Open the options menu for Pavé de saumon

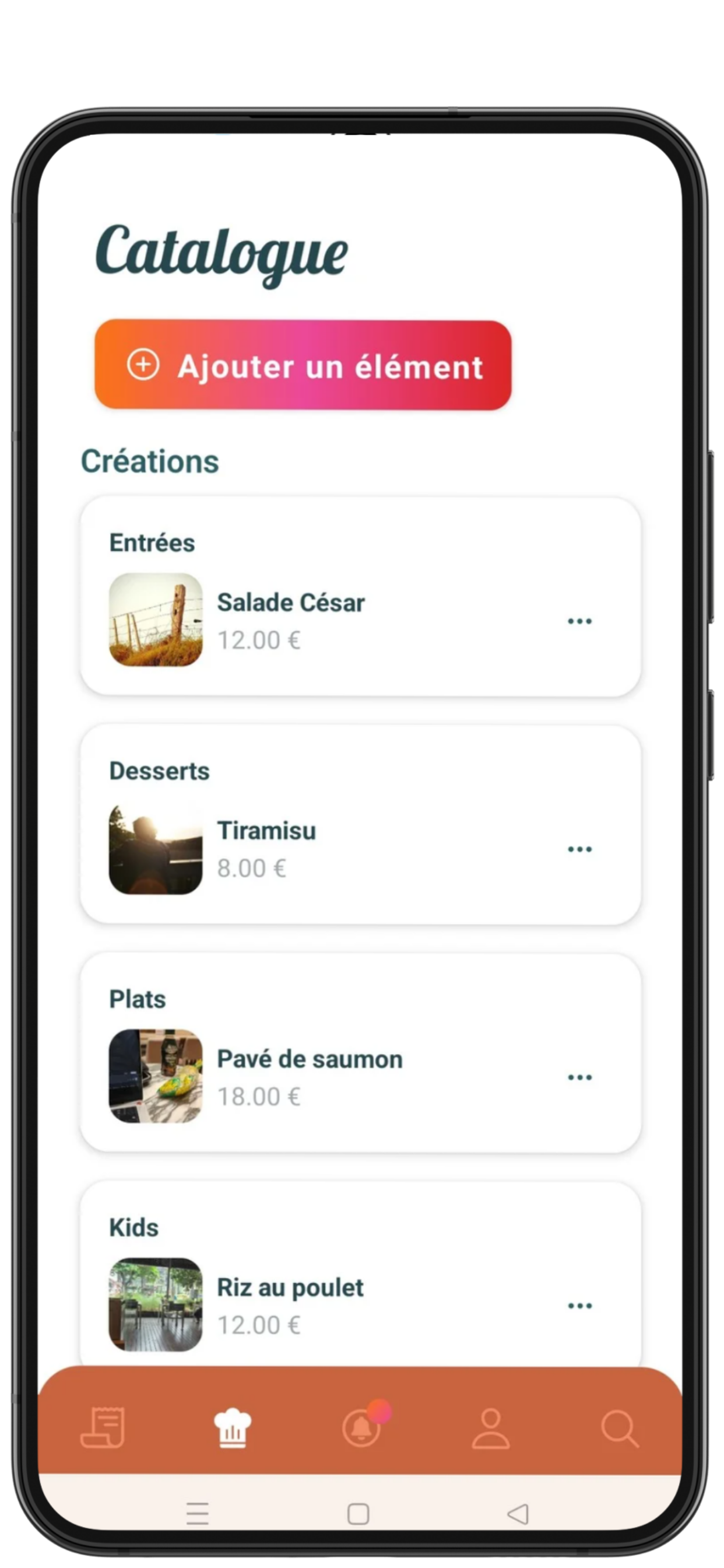pos(579,1077)
